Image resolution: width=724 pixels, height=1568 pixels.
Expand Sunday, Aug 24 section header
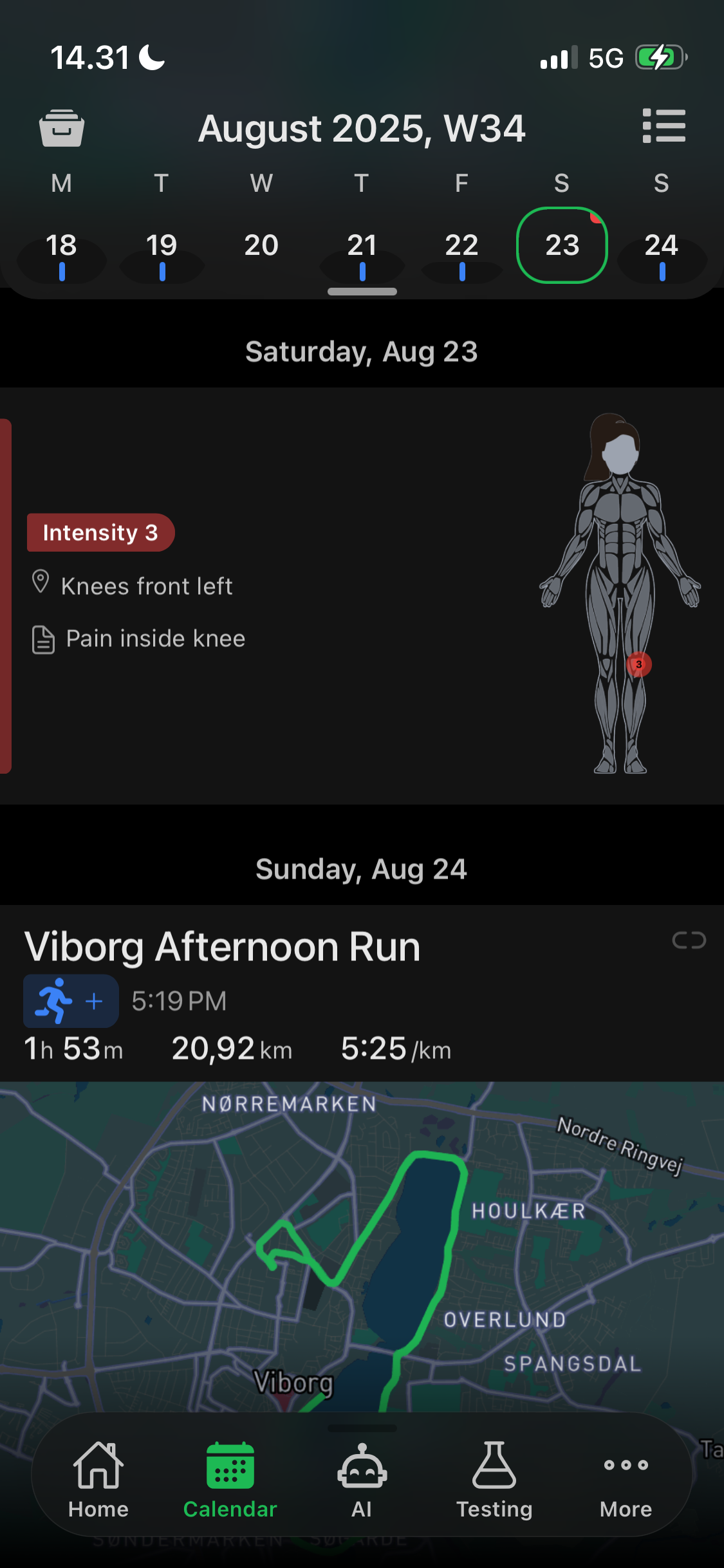(x=362, y=868)
